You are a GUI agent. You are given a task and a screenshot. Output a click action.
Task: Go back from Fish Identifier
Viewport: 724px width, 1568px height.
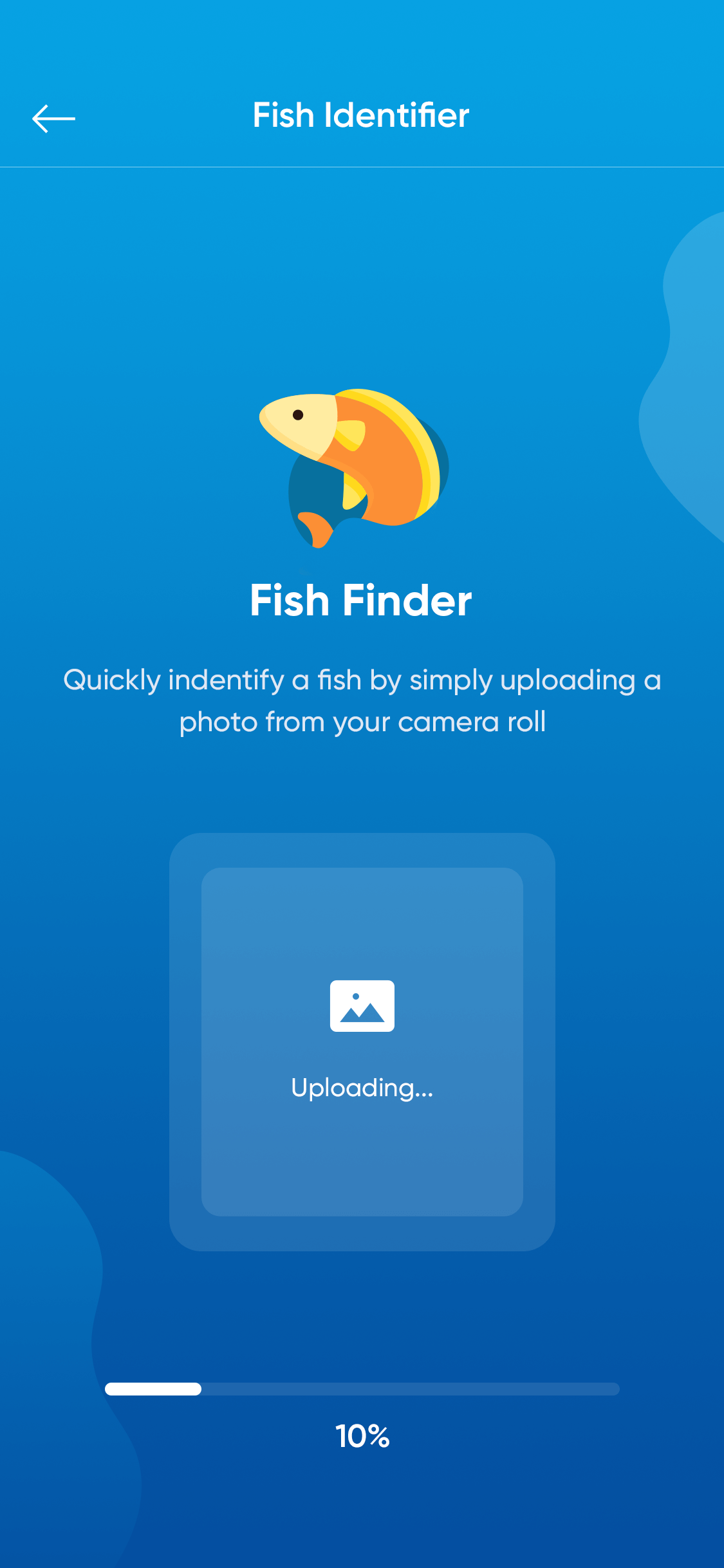(53, 118)
